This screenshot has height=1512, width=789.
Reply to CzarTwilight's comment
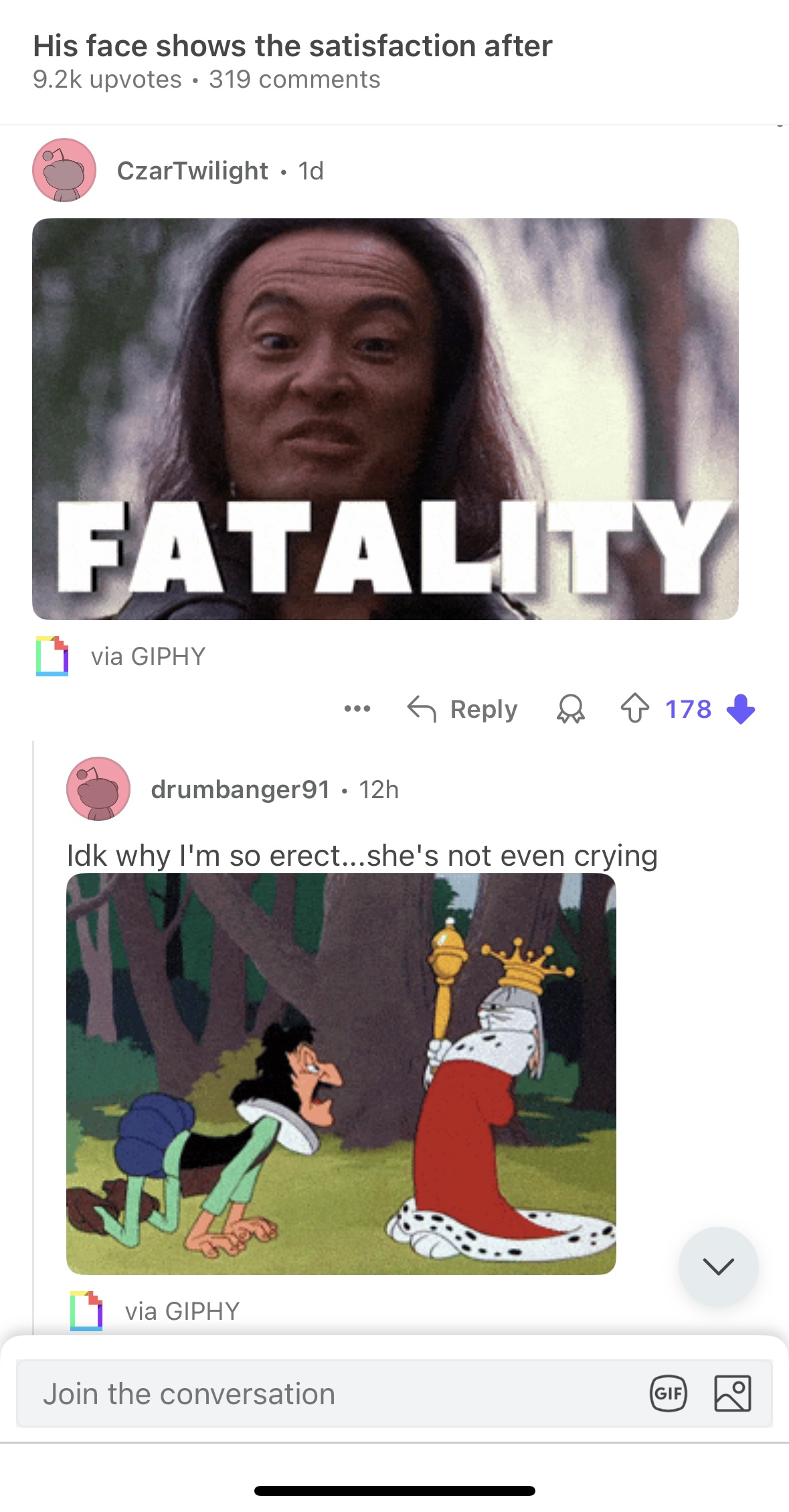click(x=462, y=708)
